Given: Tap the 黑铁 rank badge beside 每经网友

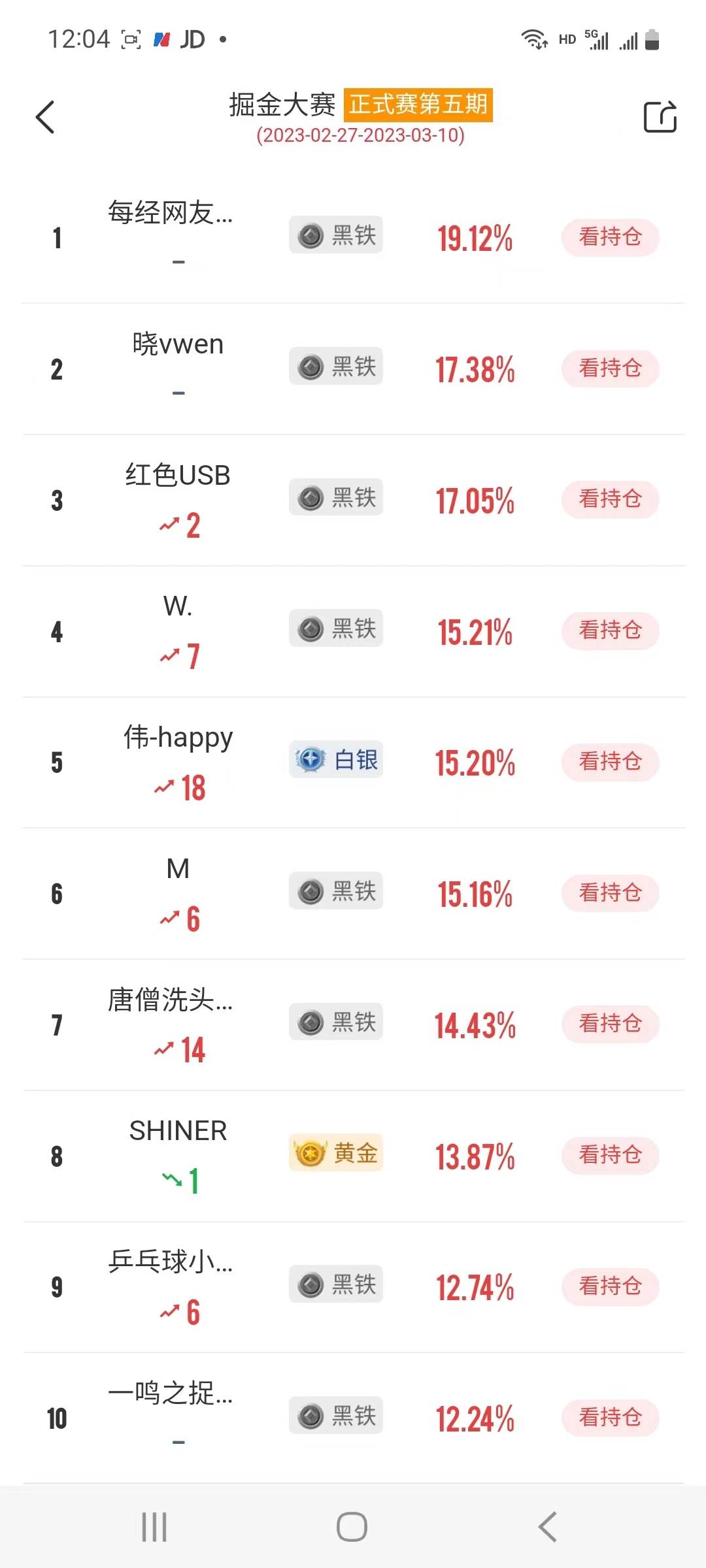Looking at the screenshot, I should point(335,236).
